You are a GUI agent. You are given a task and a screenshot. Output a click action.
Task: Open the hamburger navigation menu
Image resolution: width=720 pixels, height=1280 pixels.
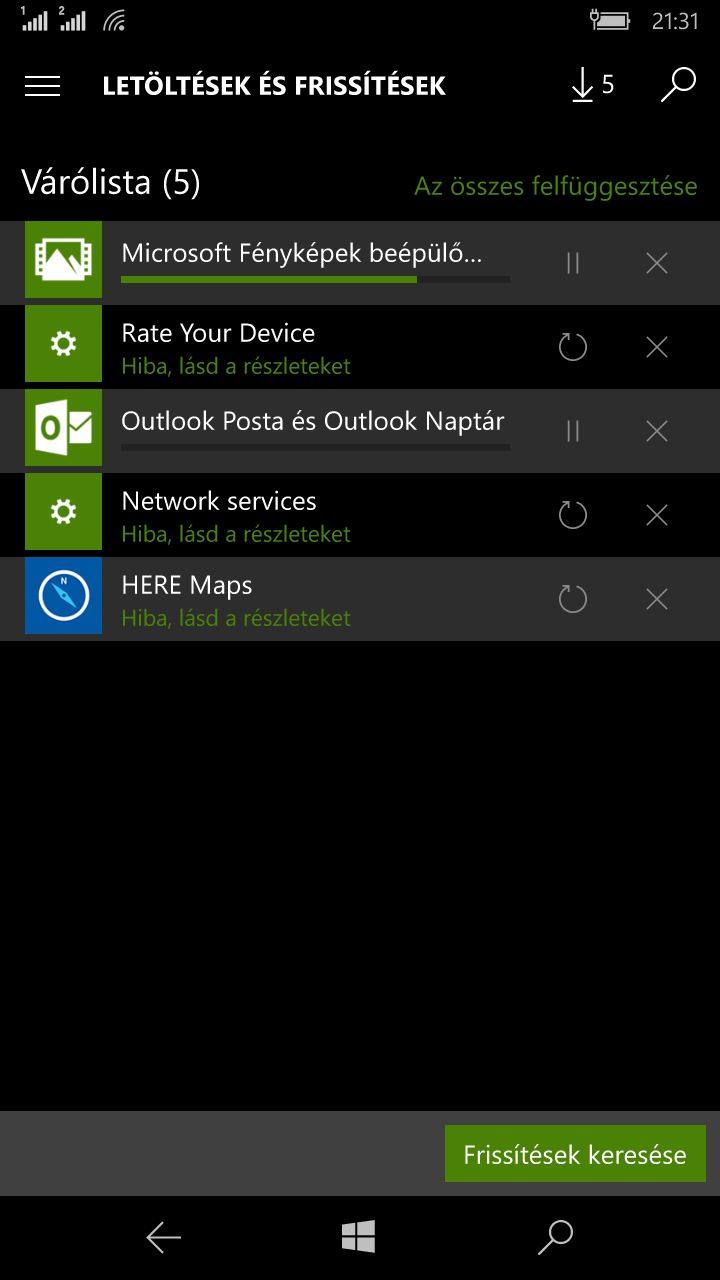(42, 86)
